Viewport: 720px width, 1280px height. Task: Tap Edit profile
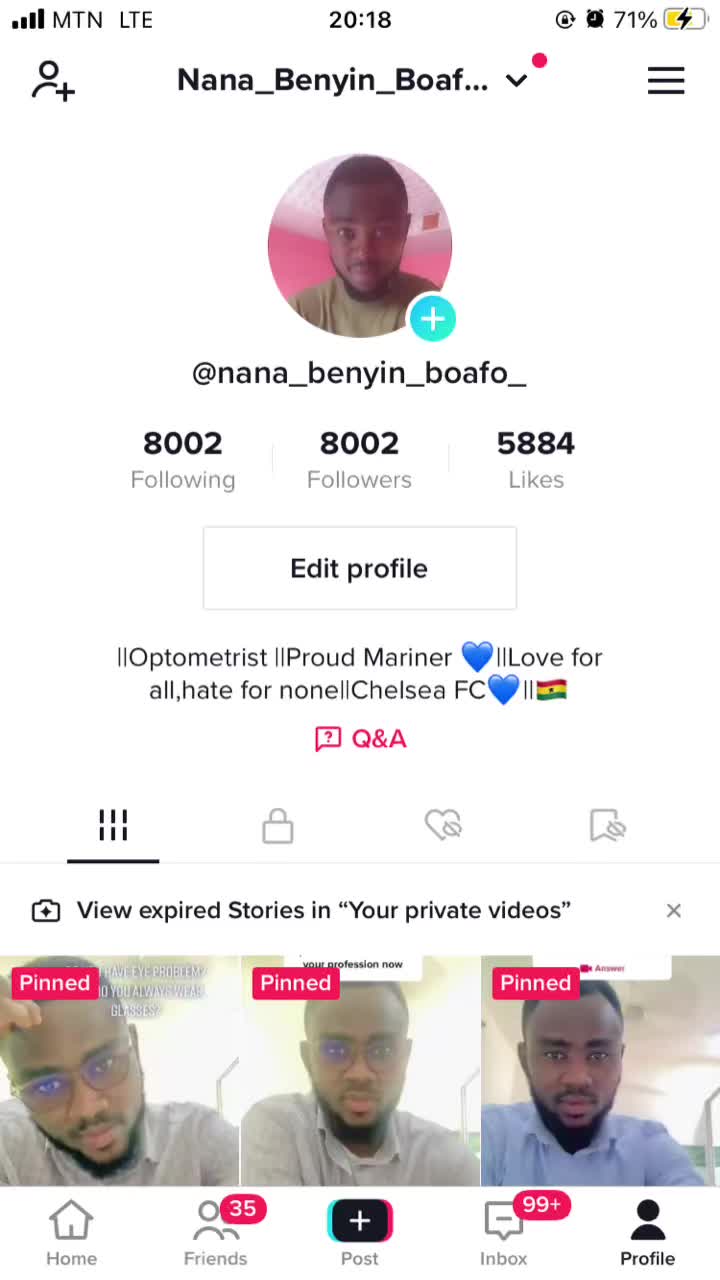coord(360,568)
